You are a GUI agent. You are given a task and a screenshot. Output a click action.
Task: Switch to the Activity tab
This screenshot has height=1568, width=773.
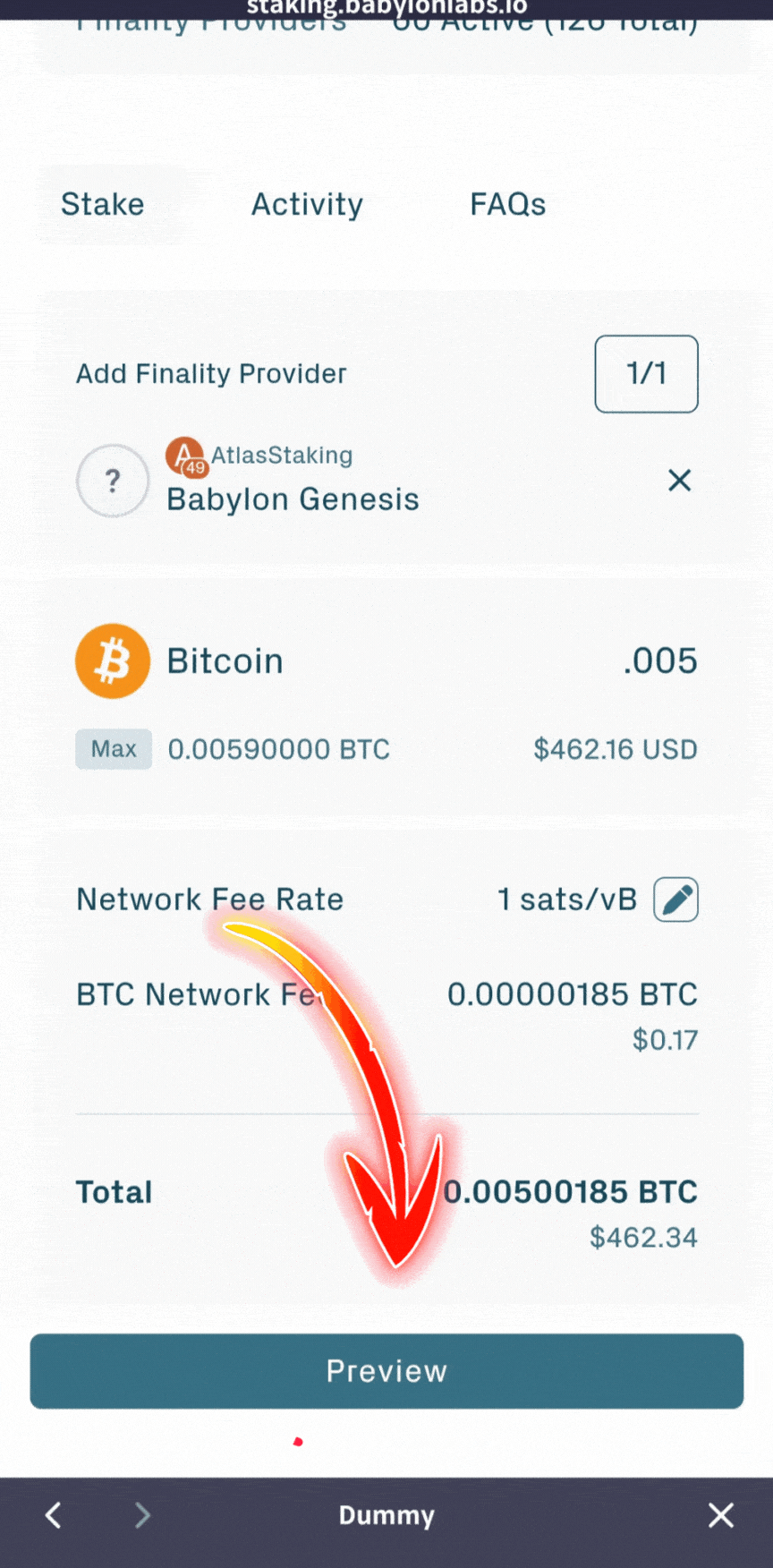click(x=307, y=204)
